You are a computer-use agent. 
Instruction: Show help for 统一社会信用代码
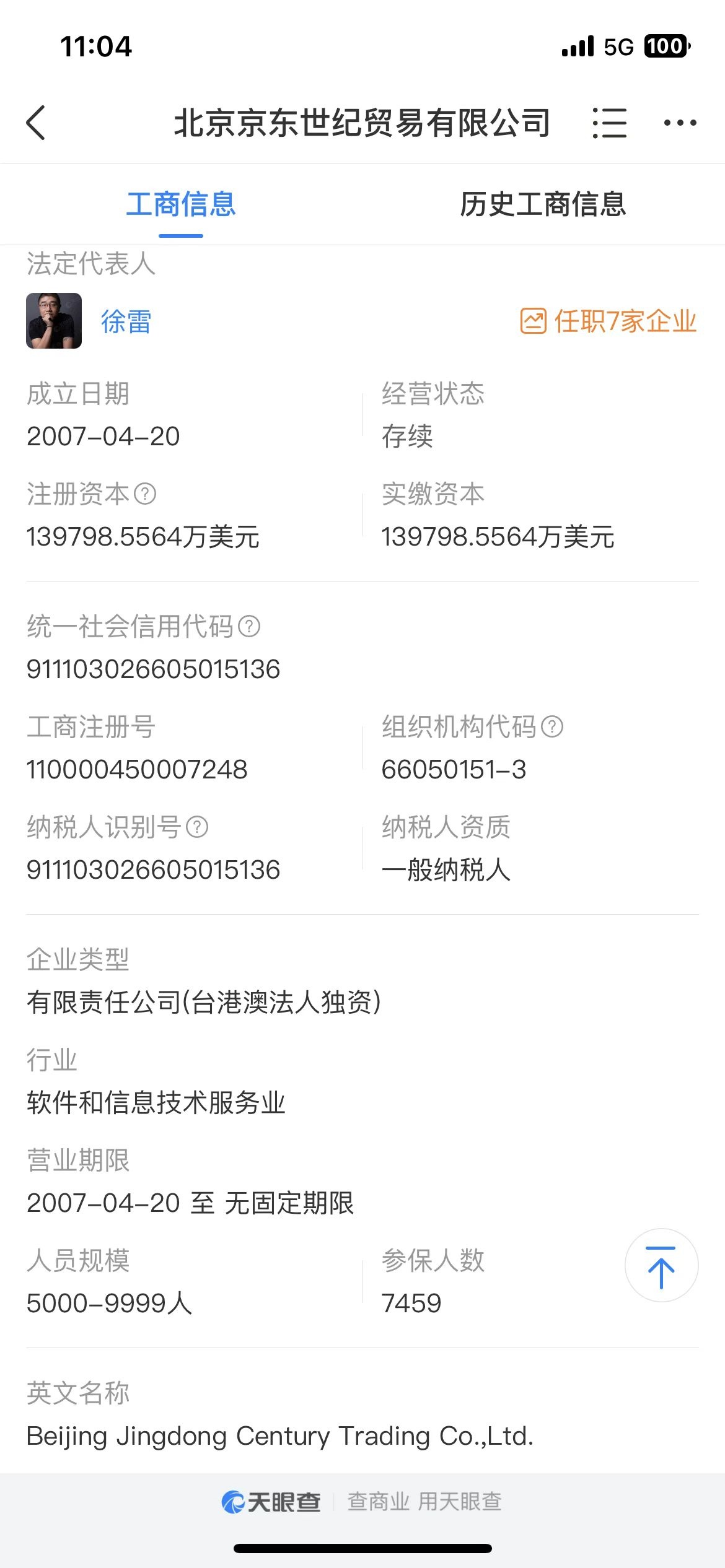coord(249,626)
